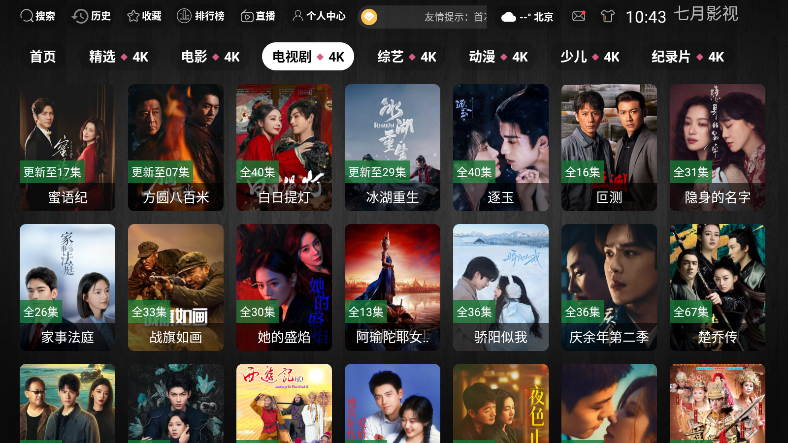Open the series 逐玉
The height and width of the screenshot is (443, 788).
(x=500, y=146)
